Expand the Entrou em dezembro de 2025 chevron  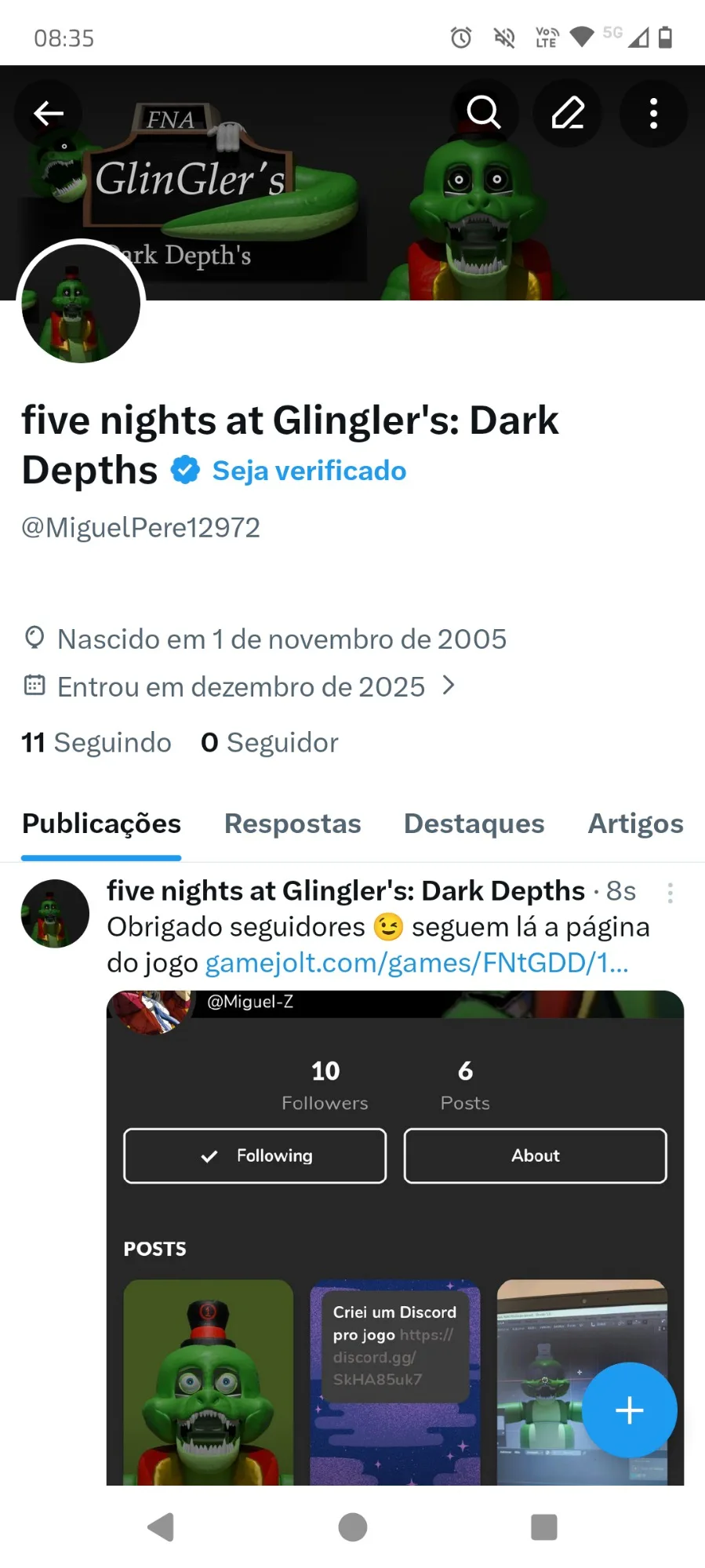click(x=449, y=686)
